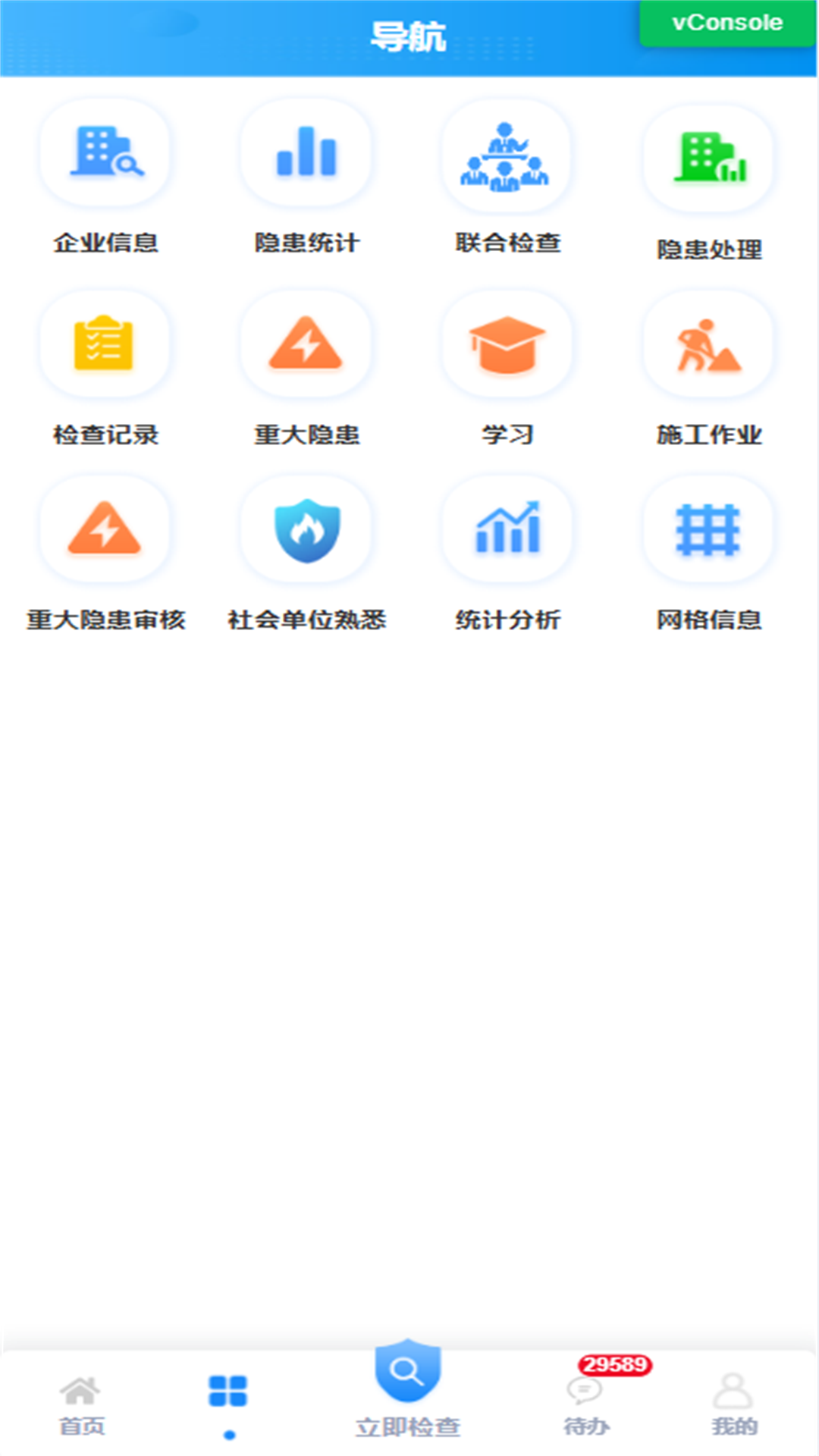
Task: Open the 企业信息 enterprise info icon
Action: point(105,154)
